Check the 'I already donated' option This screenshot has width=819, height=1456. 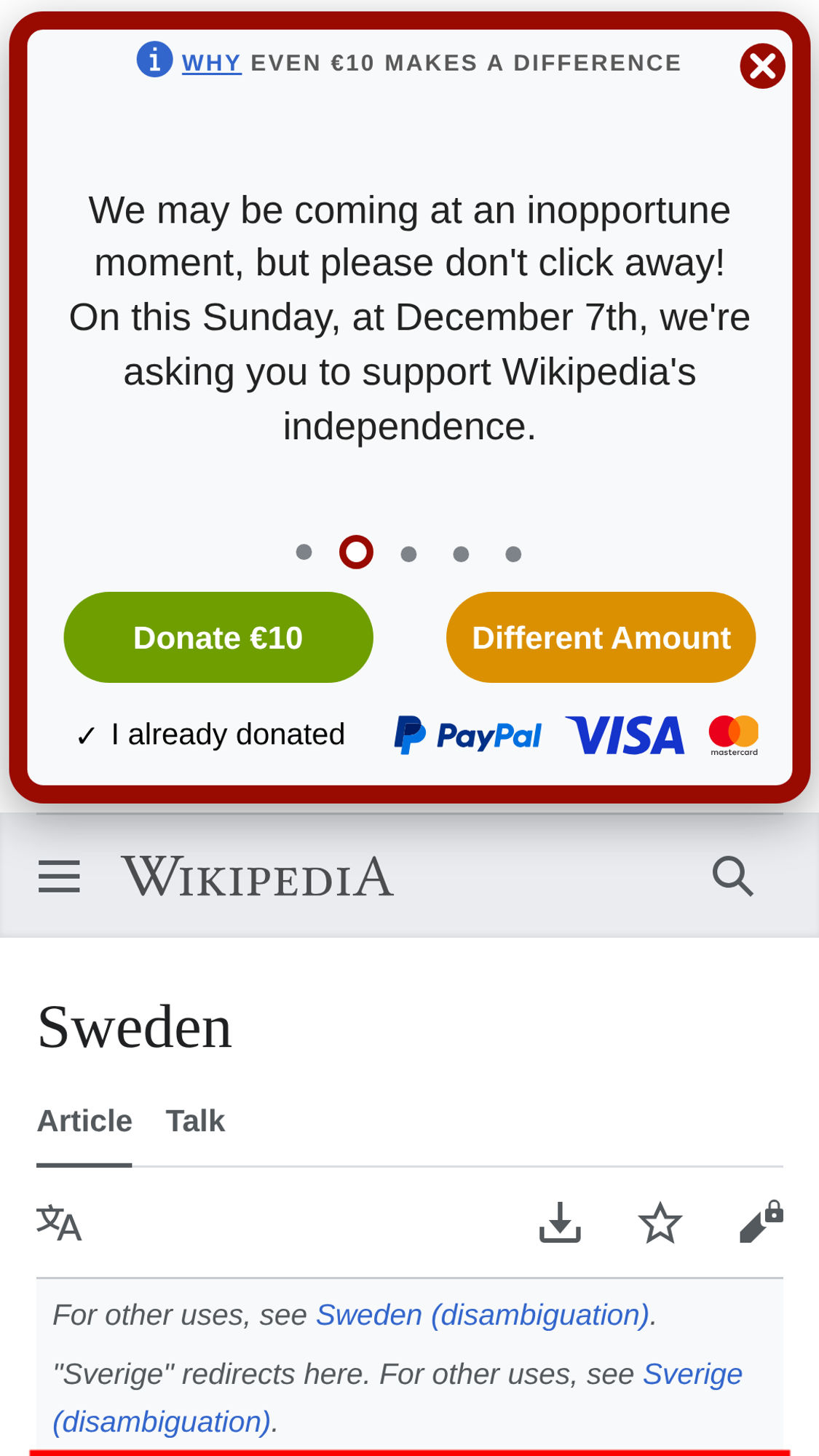(210, 734)
